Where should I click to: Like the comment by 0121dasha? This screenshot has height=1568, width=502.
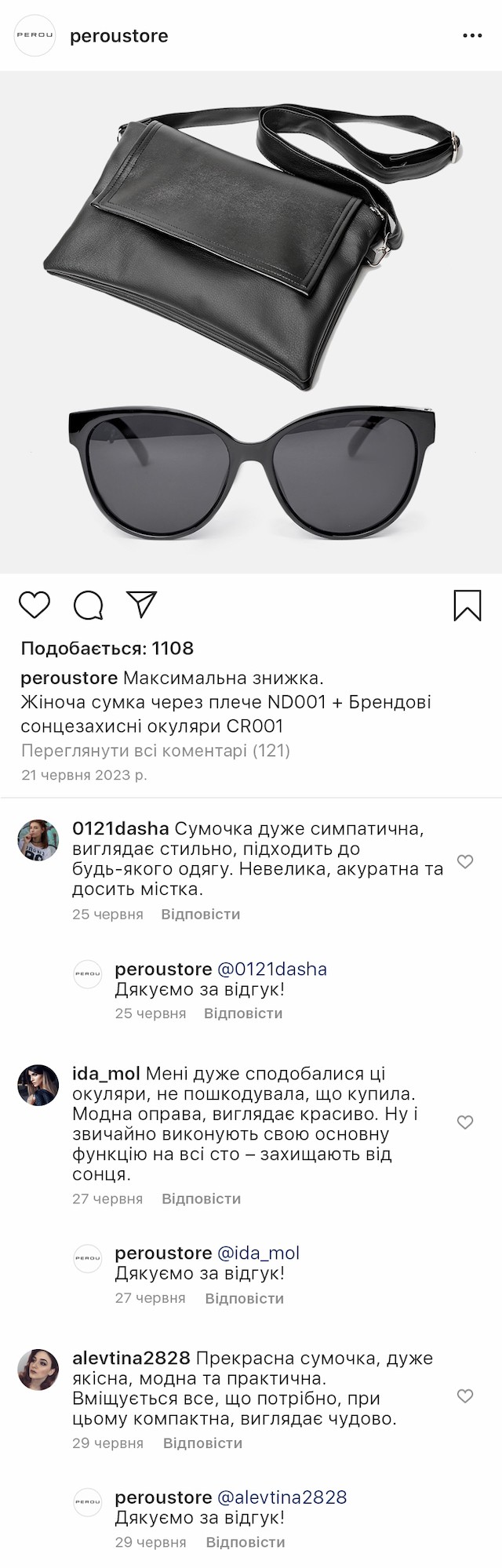pyautogui.click(x=465, y=862)
